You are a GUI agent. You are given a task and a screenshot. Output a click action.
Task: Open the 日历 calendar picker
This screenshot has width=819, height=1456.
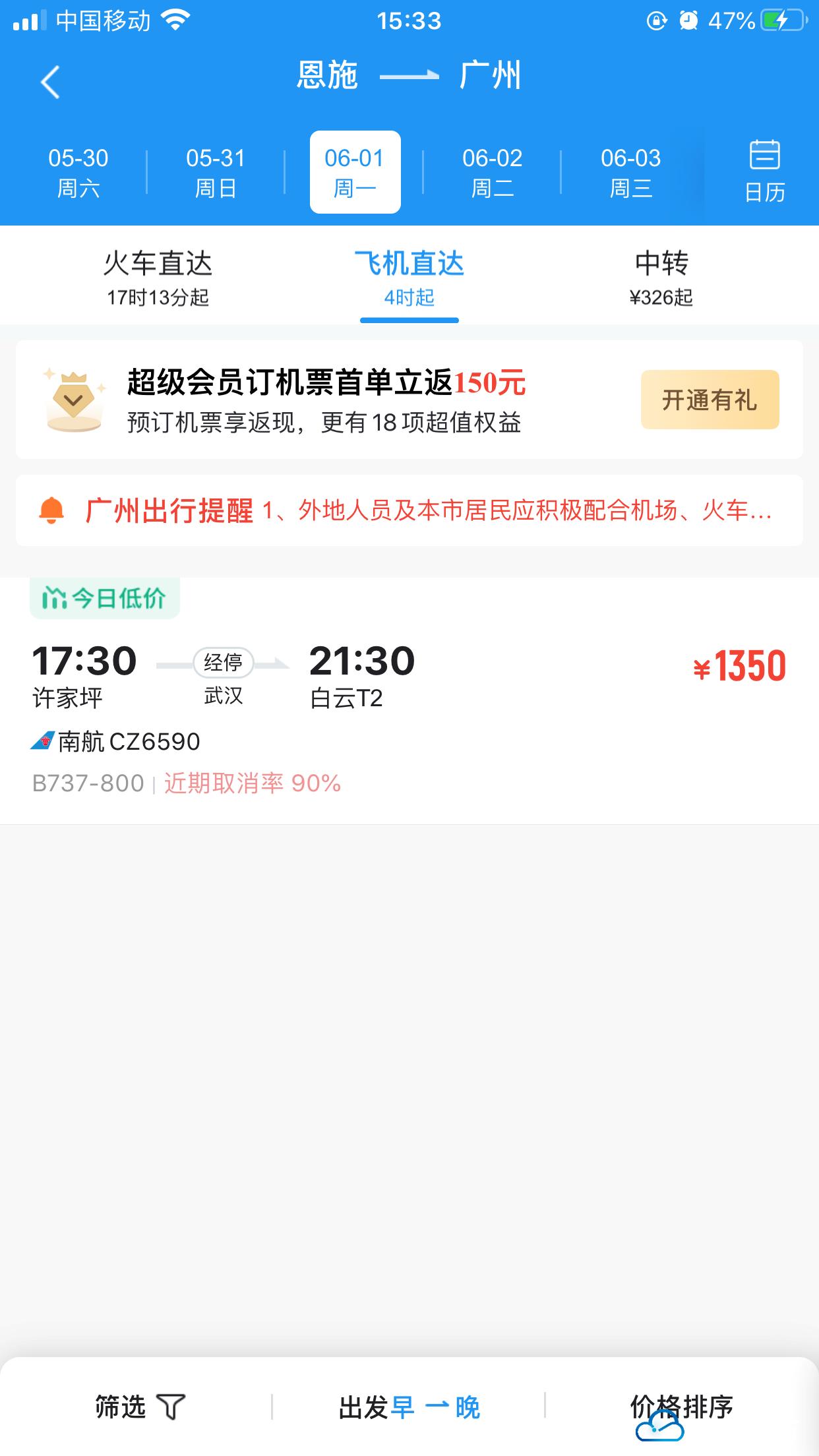[x=764, y=171]
